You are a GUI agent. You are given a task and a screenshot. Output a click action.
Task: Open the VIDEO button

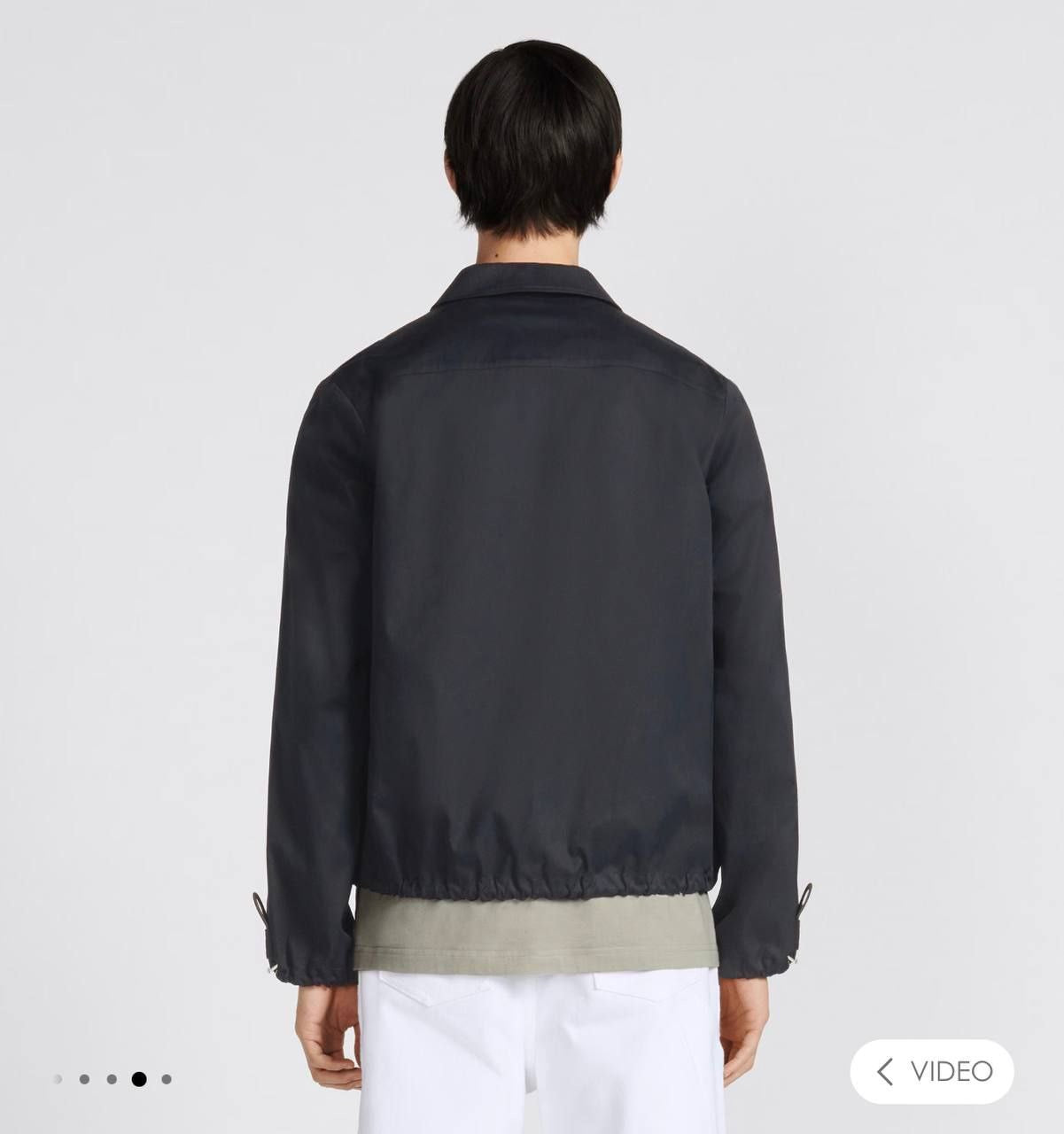tap(932, 1071)
